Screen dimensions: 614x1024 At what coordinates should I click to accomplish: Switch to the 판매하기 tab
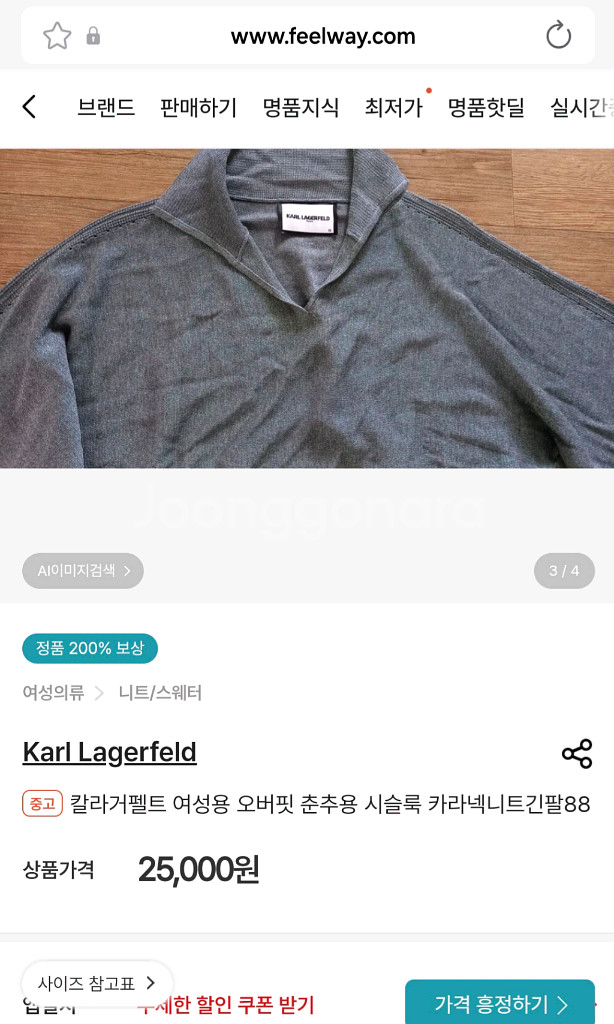coord(198,108)
